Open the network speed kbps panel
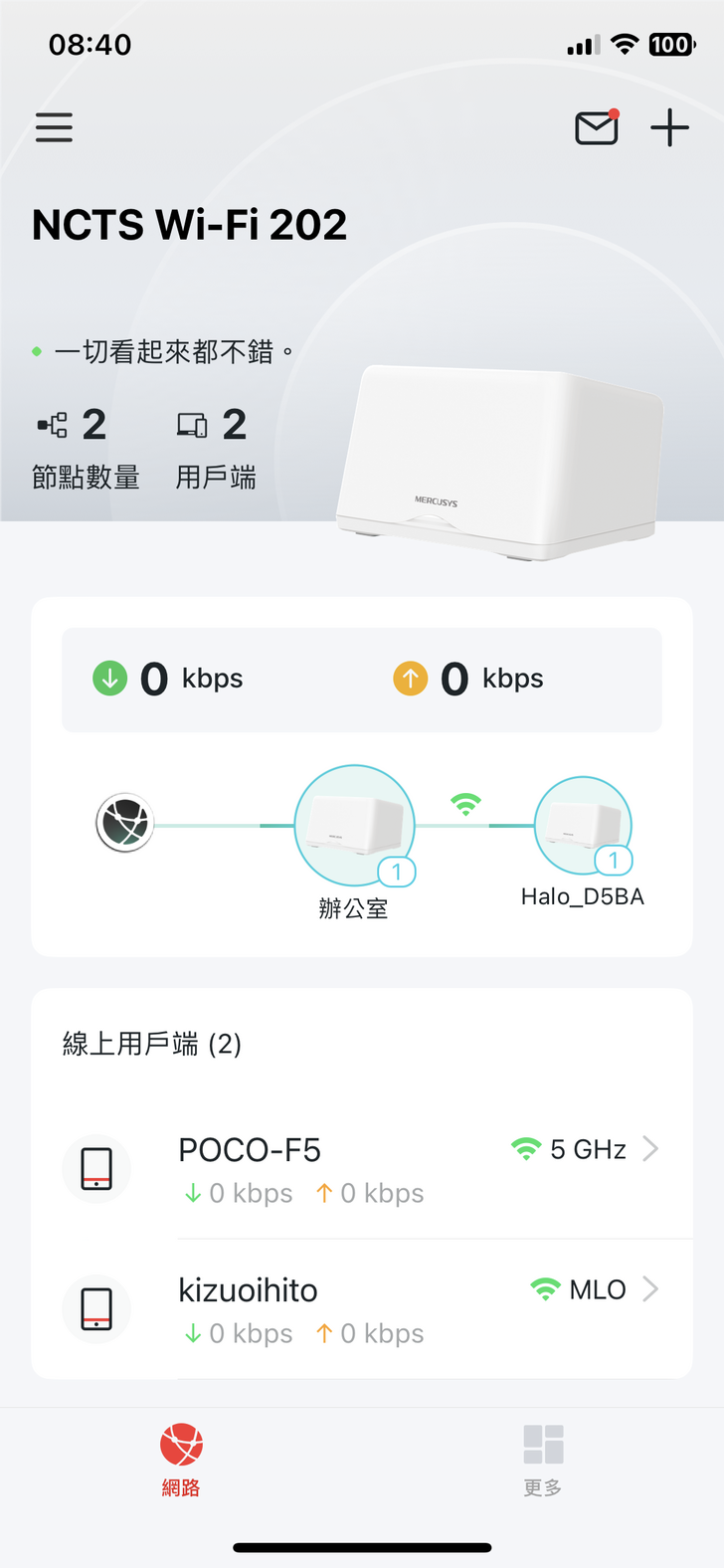 pos(362,680)
